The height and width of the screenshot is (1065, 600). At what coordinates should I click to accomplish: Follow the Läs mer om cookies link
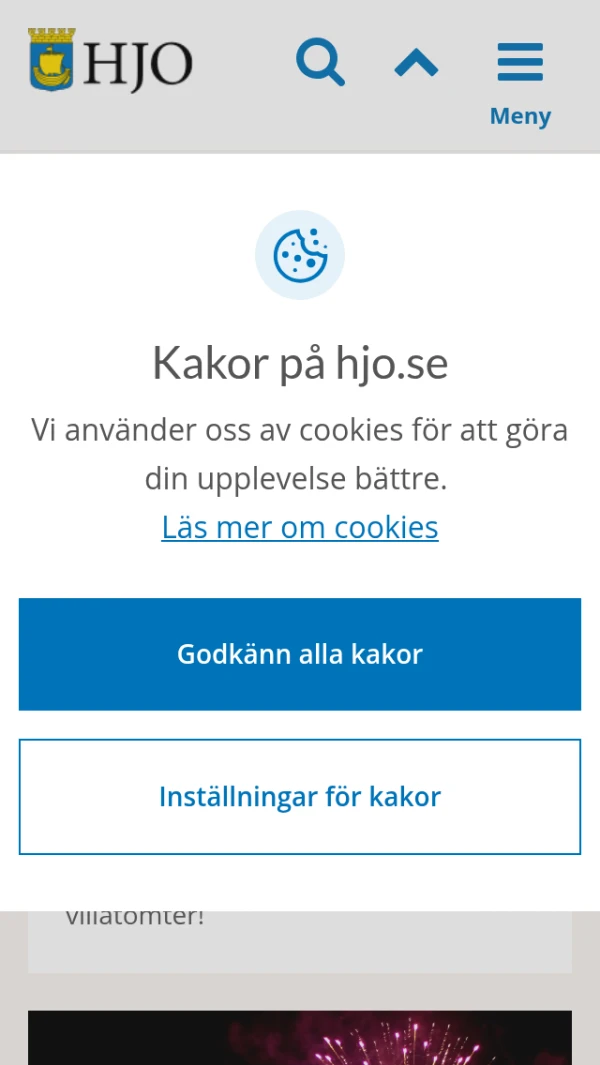coord(300,527)
